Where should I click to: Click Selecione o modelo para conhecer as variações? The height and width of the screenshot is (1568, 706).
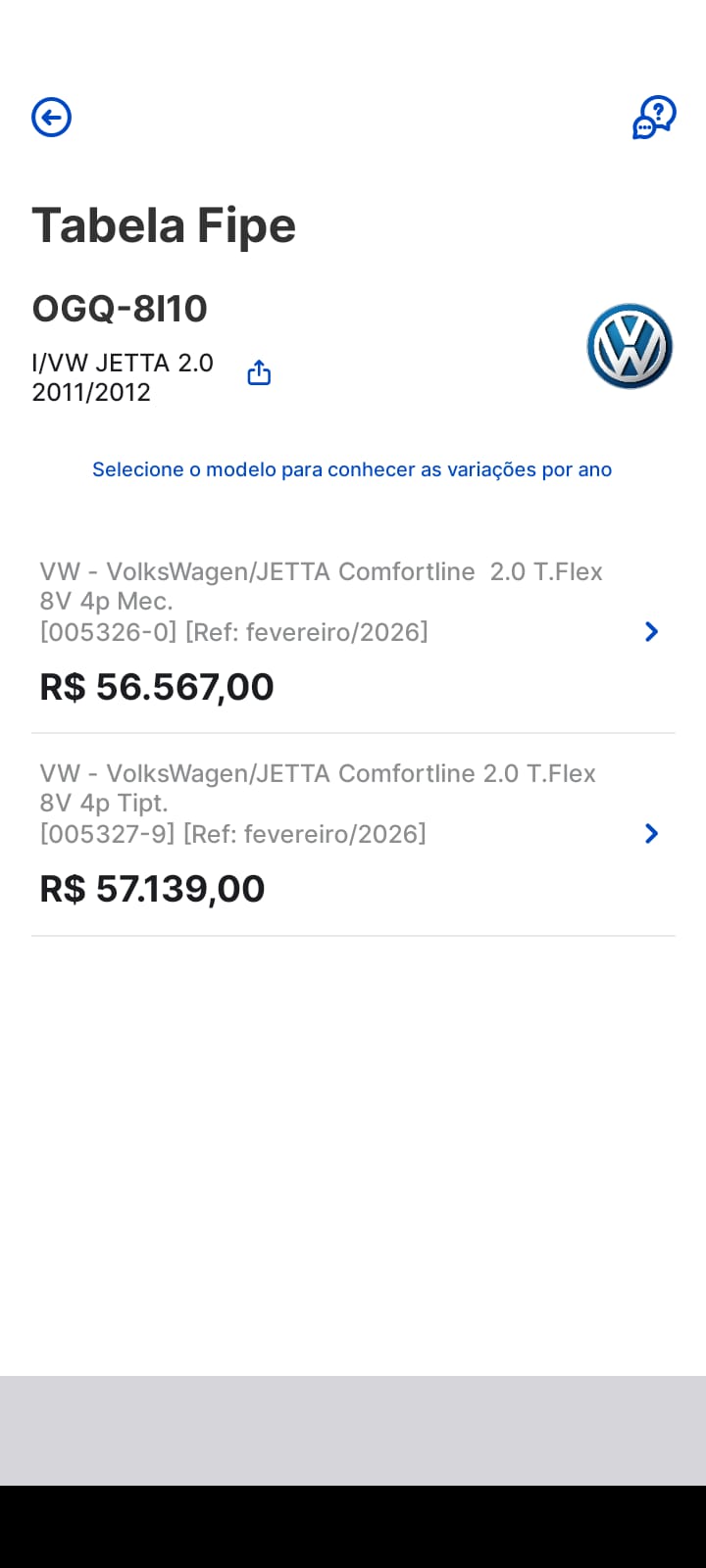(351, 469)
